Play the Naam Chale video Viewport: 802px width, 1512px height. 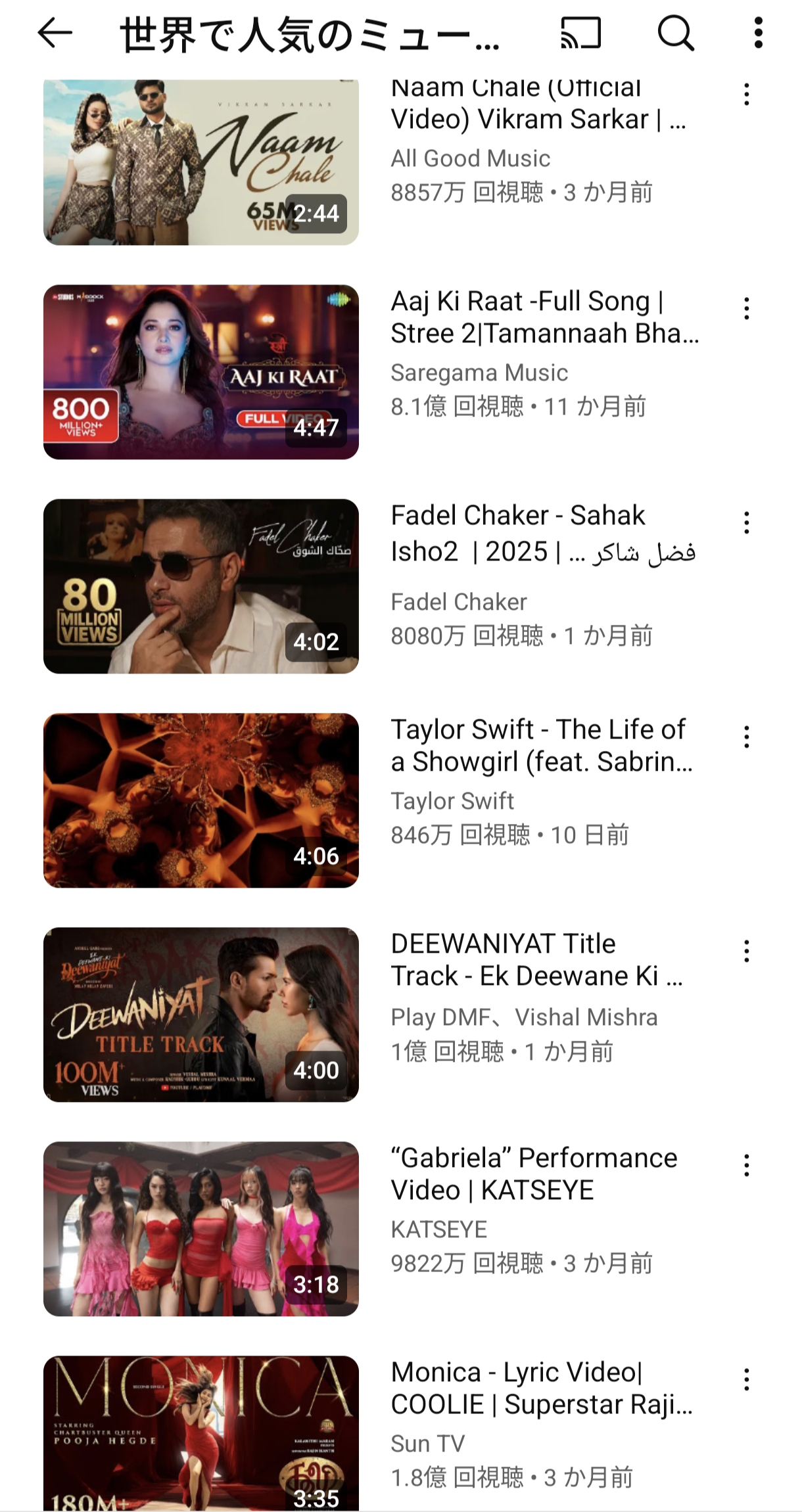pyautogui.click(x=201, y=162)
